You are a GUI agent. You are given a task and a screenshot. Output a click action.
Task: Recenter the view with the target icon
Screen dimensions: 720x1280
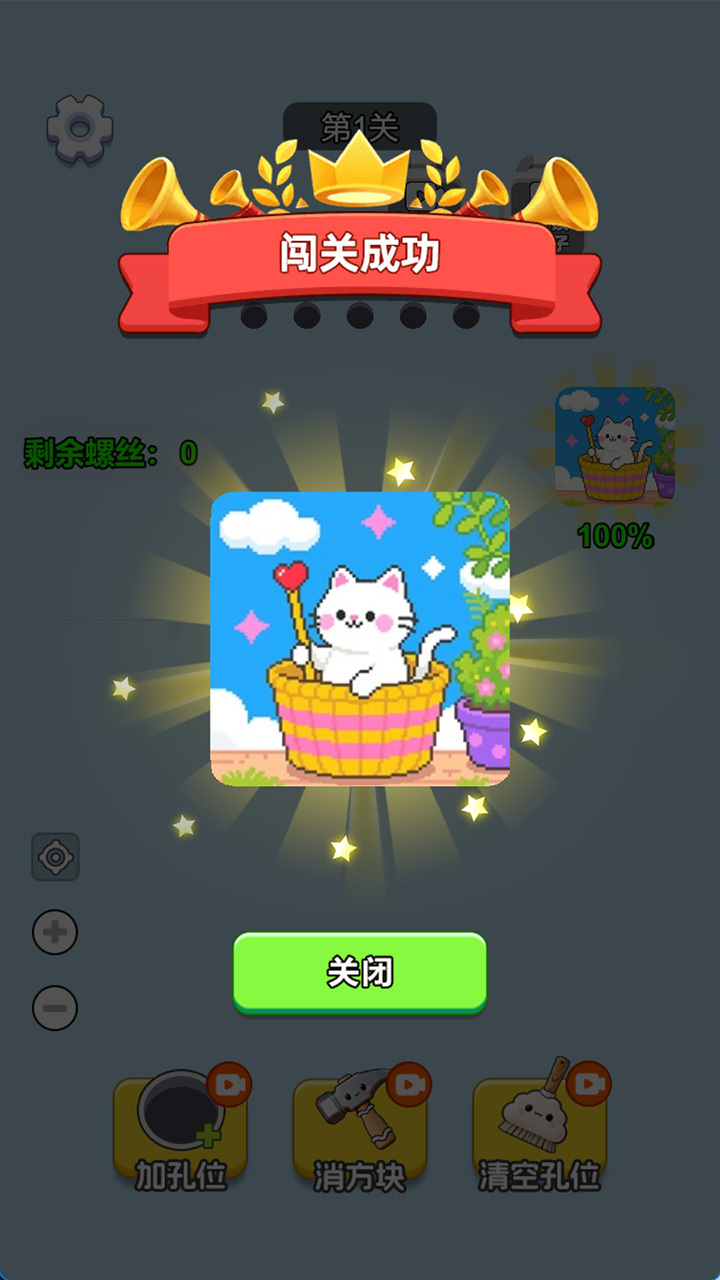point(55,857)
